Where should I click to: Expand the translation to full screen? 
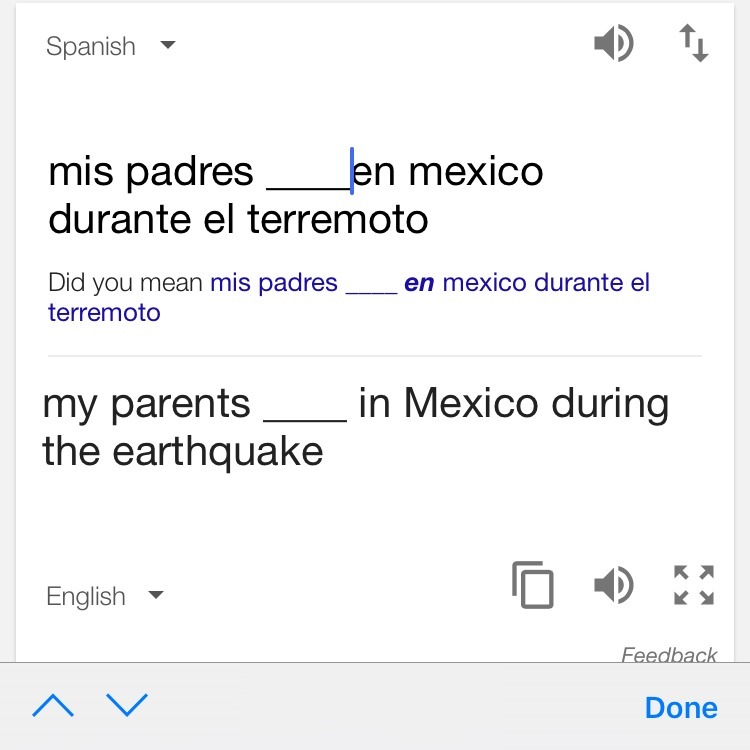pyautogui.click(x=693, y=585)
